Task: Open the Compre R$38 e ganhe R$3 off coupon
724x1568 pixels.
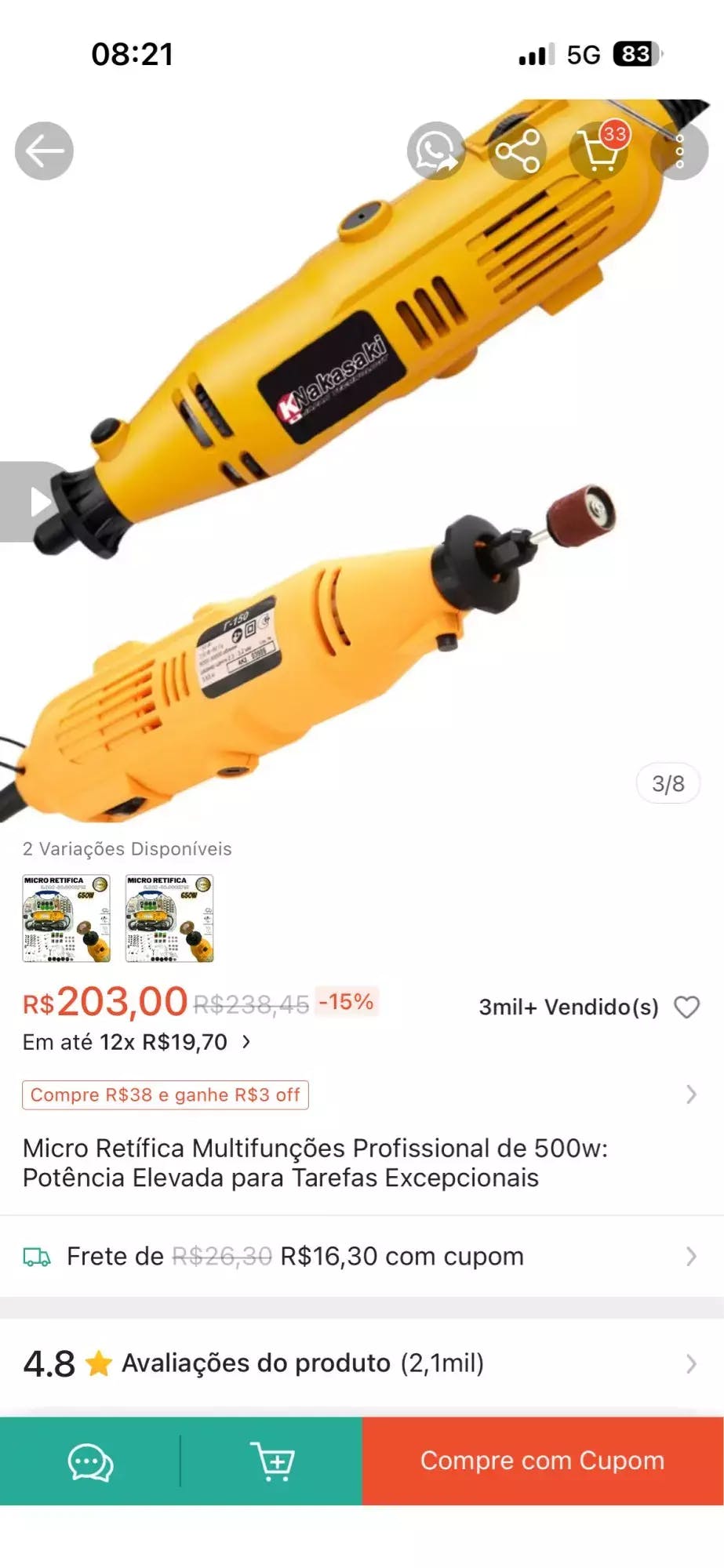Action: [166, 1094]
